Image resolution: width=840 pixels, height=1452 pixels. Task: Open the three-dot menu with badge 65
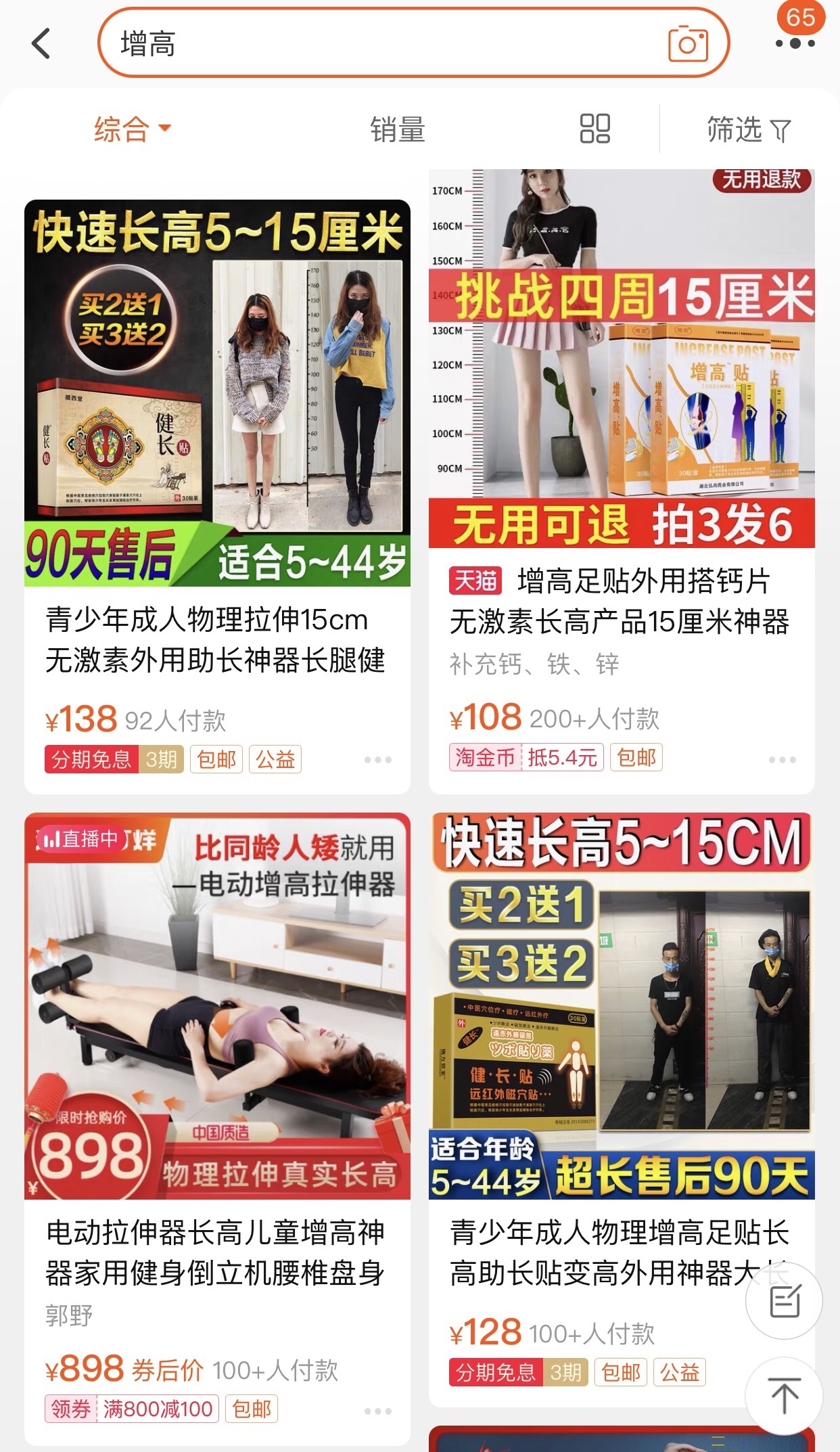795,43
